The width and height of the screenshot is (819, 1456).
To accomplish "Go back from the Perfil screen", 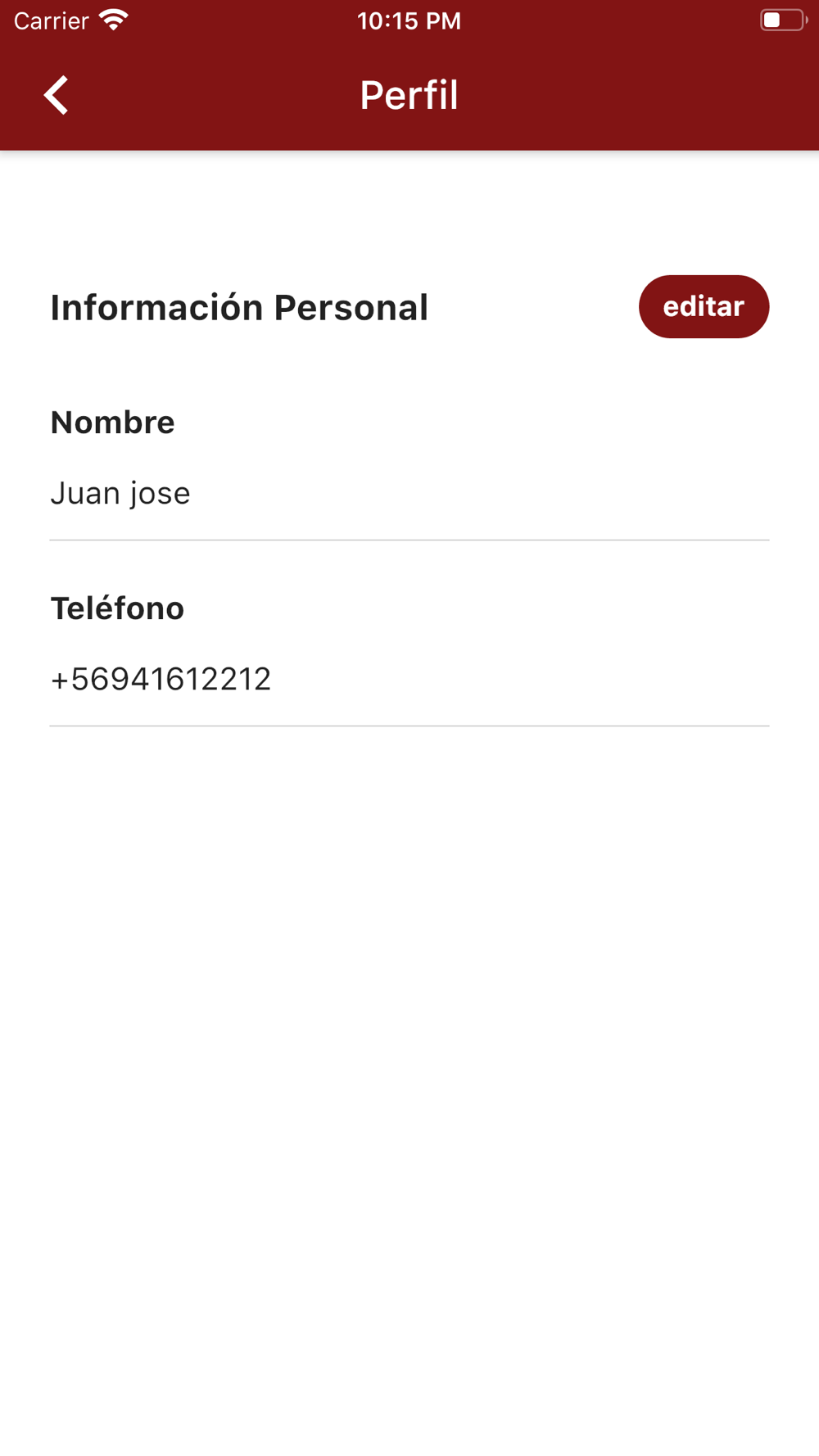I will [56, 95].
